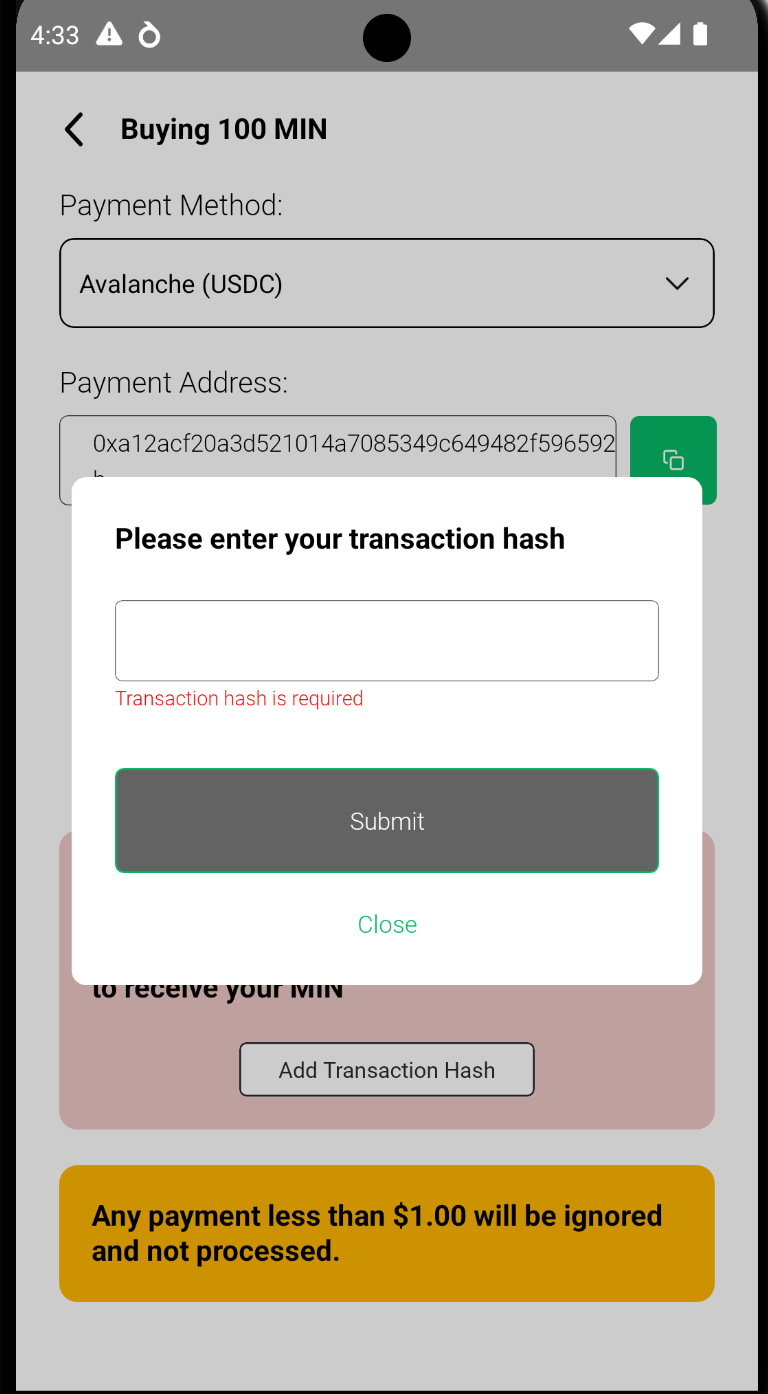Image resolution: width=768 pixels, height=1394 pixels.
Task: Go back from Buying 100 MIN
Action: (74, 130)
